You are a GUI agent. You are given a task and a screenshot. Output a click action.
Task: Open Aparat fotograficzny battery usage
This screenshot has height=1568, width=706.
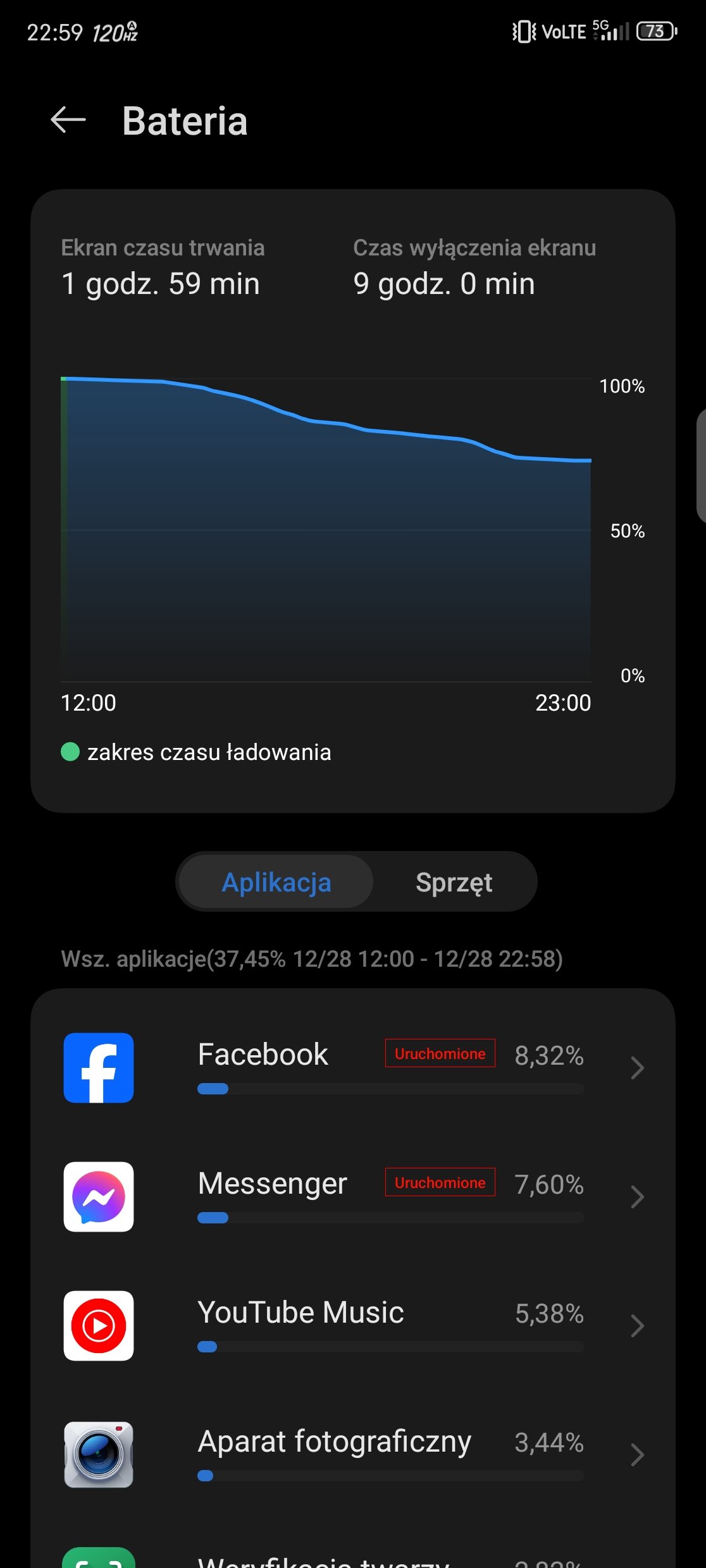353,1455
